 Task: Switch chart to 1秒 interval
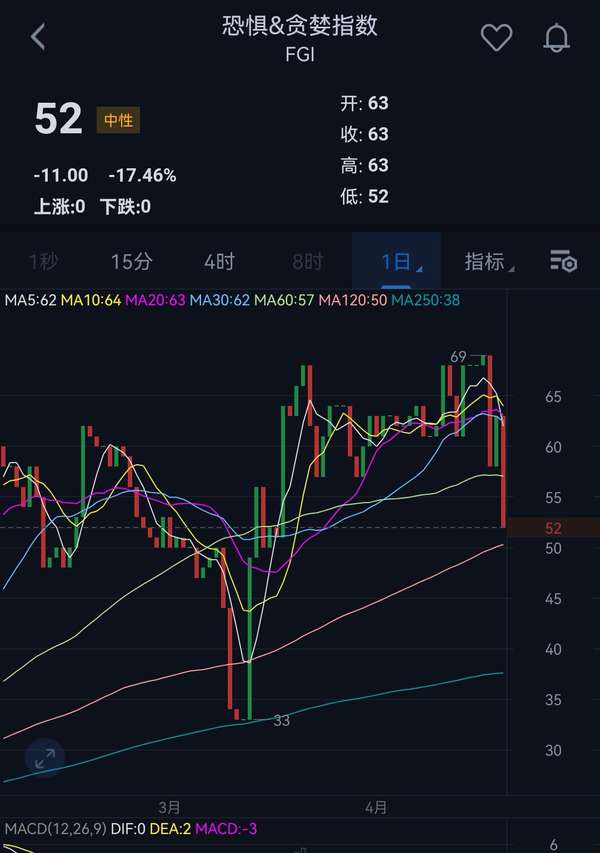[43, 262]
